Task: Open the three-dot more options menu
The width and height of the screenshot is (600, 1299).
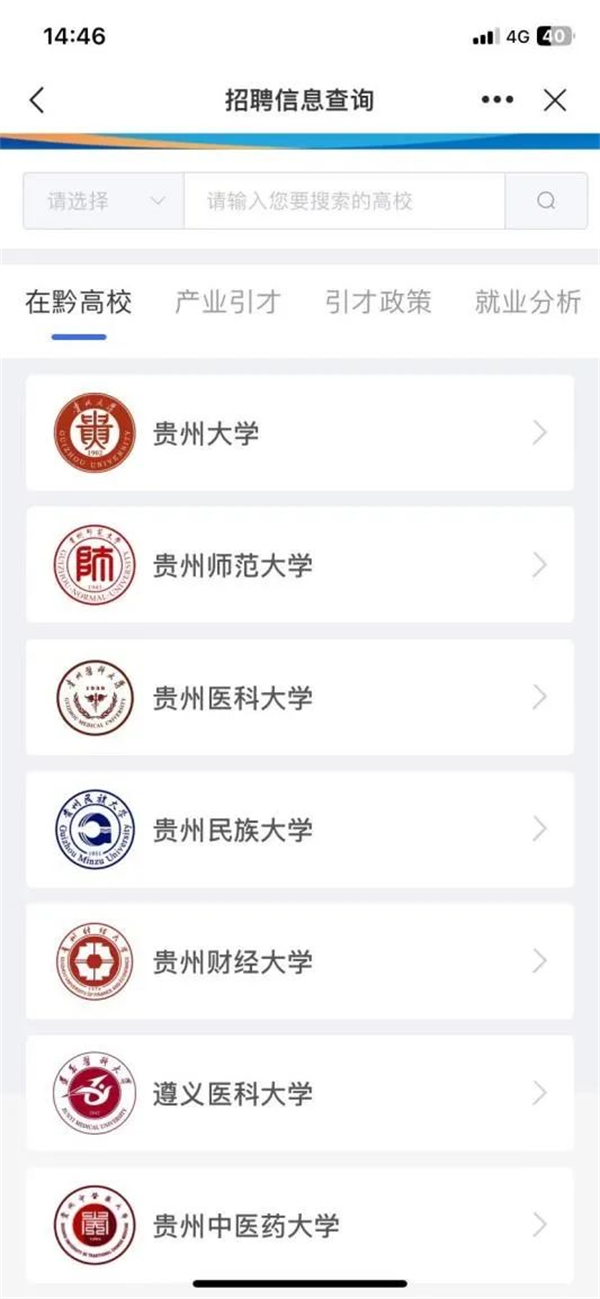Action: point(497,100)
